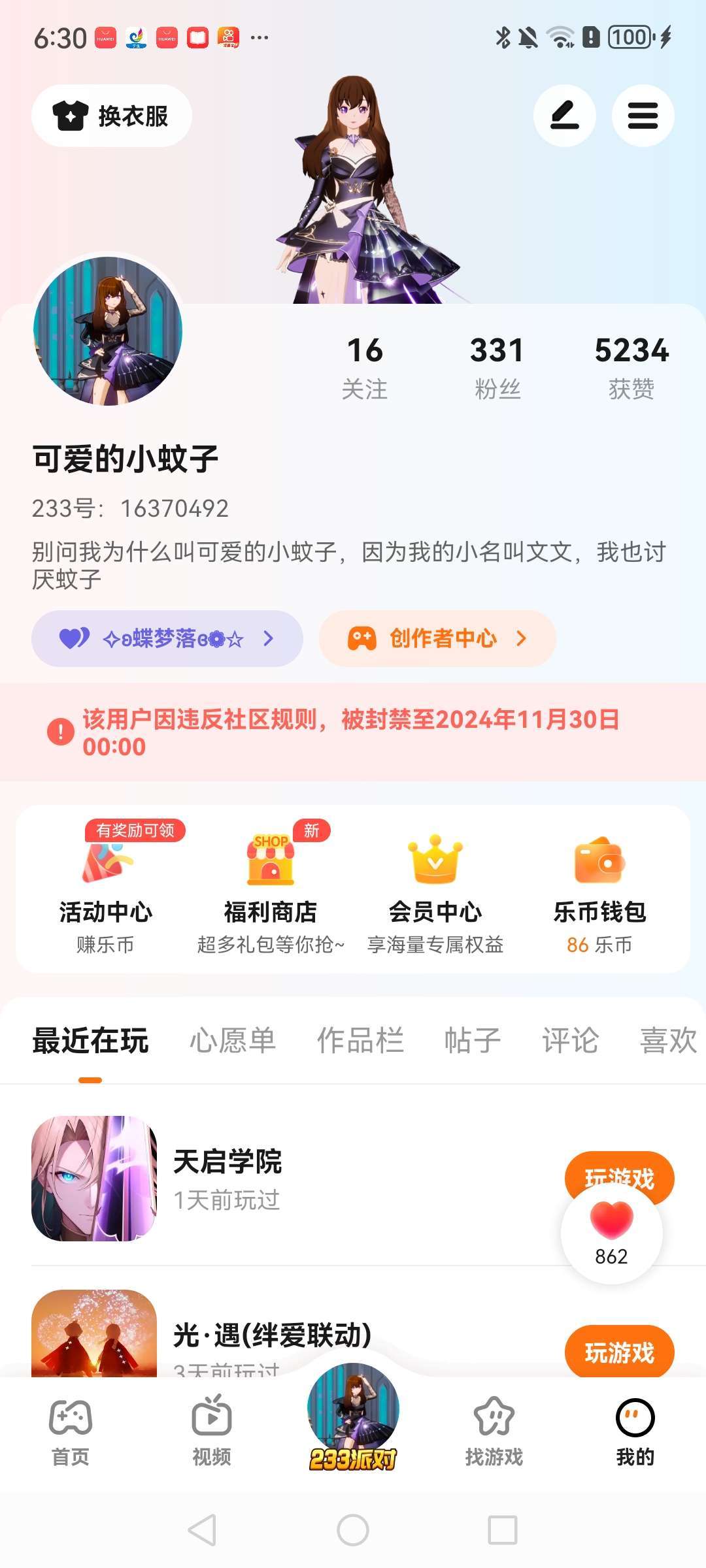Switch to the 心愿单 tab
The width and height of the screenshot is (706, 1568).
pyautogui.click(x=233, y=1040)
